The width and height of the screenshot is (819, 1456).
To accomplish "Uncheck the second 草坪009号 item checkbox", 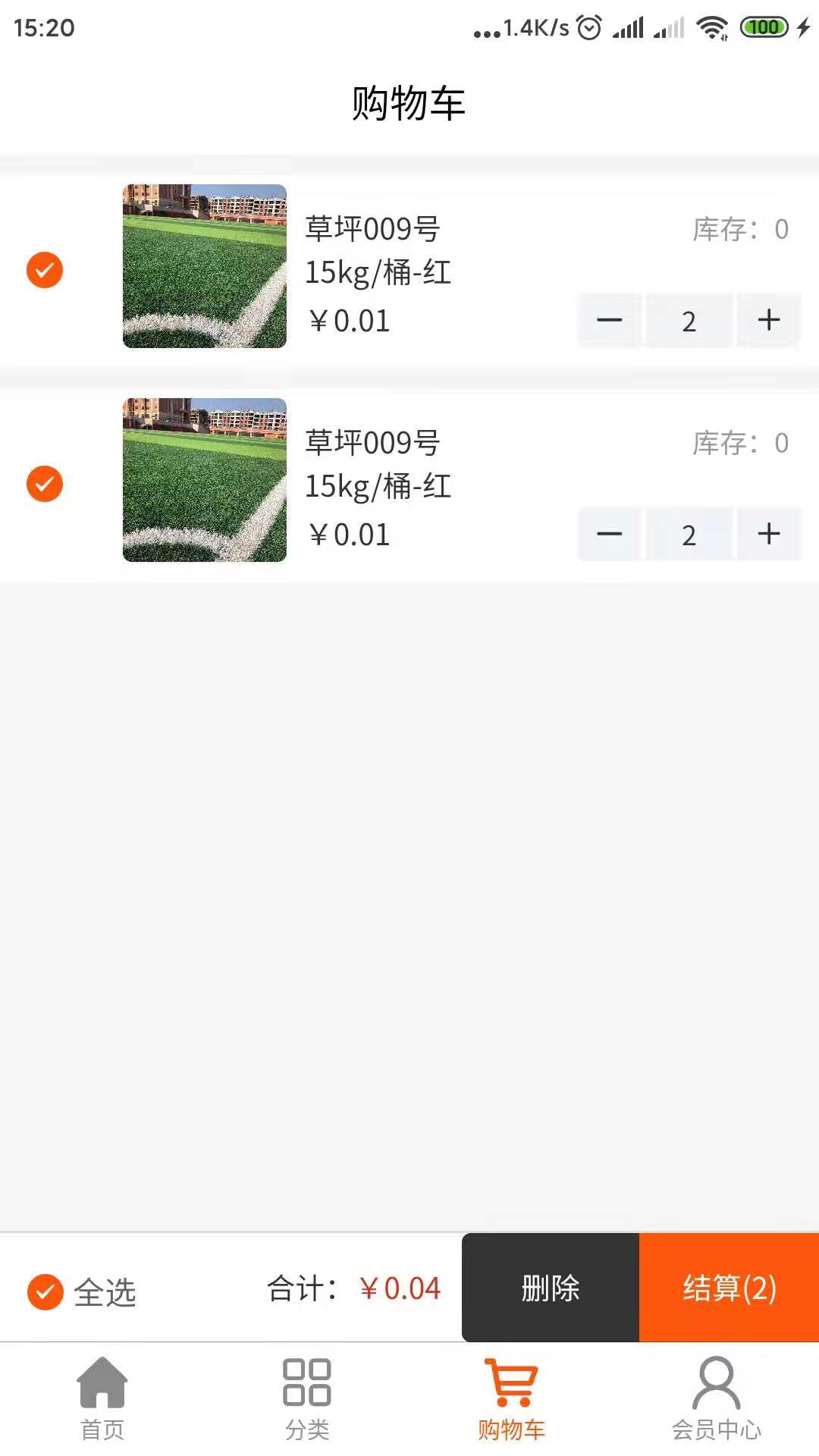I will [45, 485].
